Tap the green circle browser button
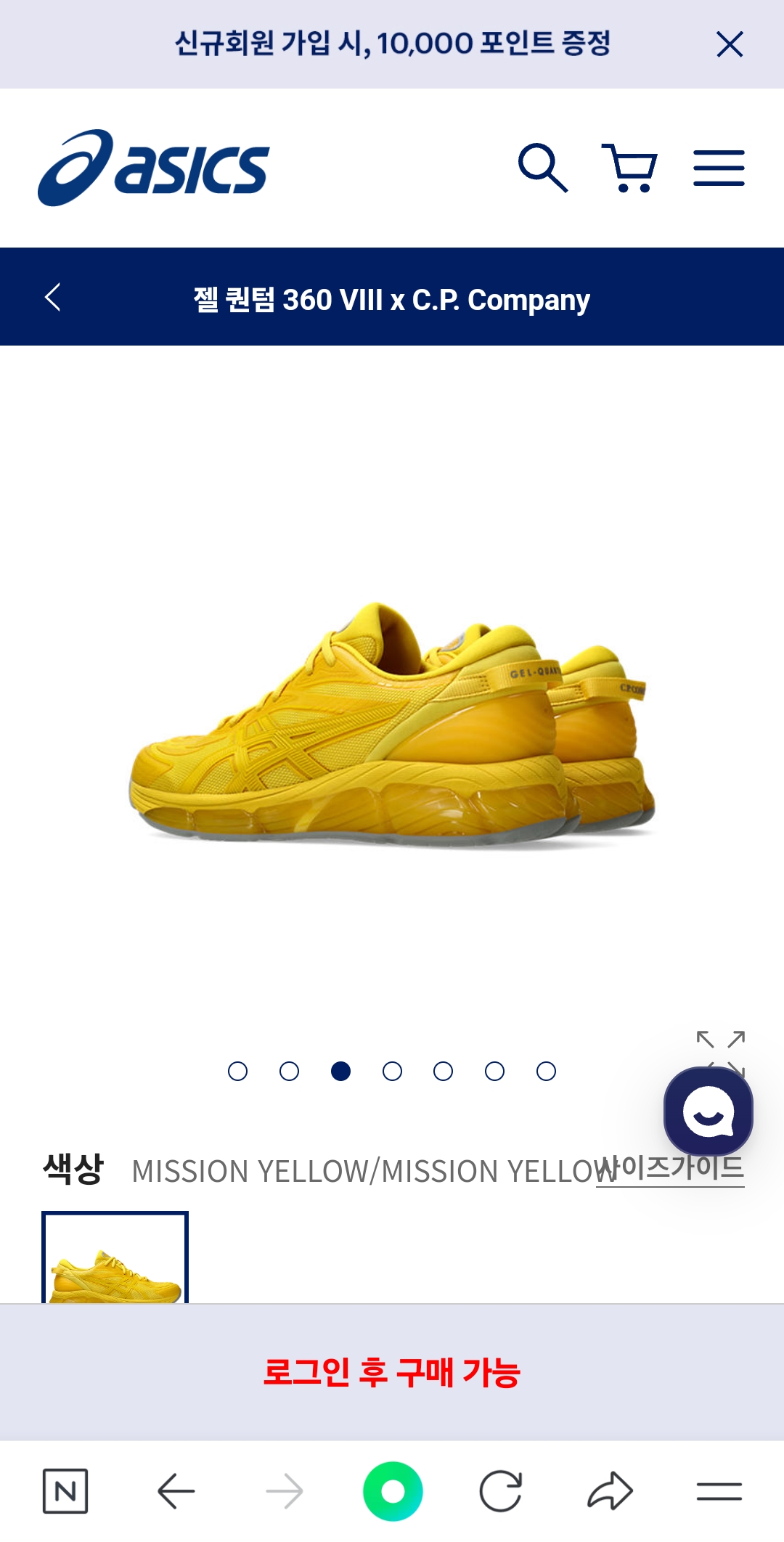 click(393, 1492)
